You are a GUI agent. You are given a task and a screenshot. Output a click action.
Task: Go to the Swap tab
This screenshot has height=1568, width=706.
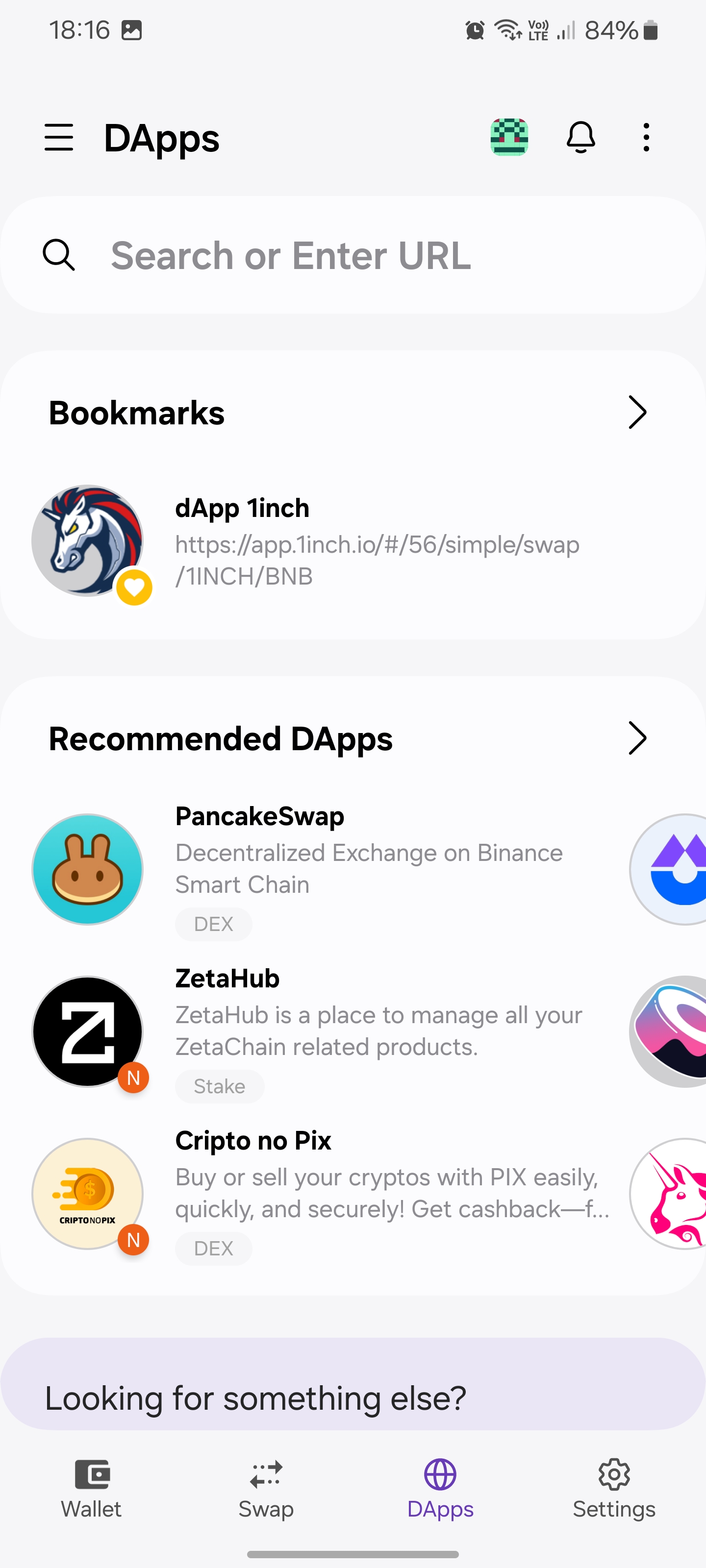[266, 1488]
